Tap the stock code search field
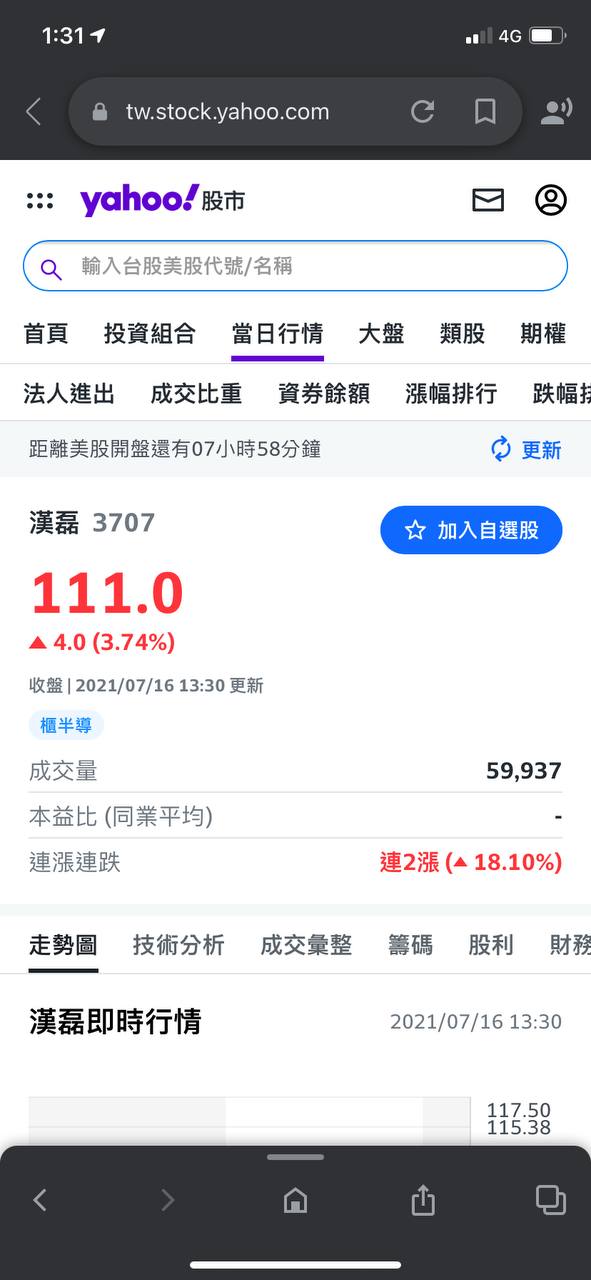 (x=295, y=266)
